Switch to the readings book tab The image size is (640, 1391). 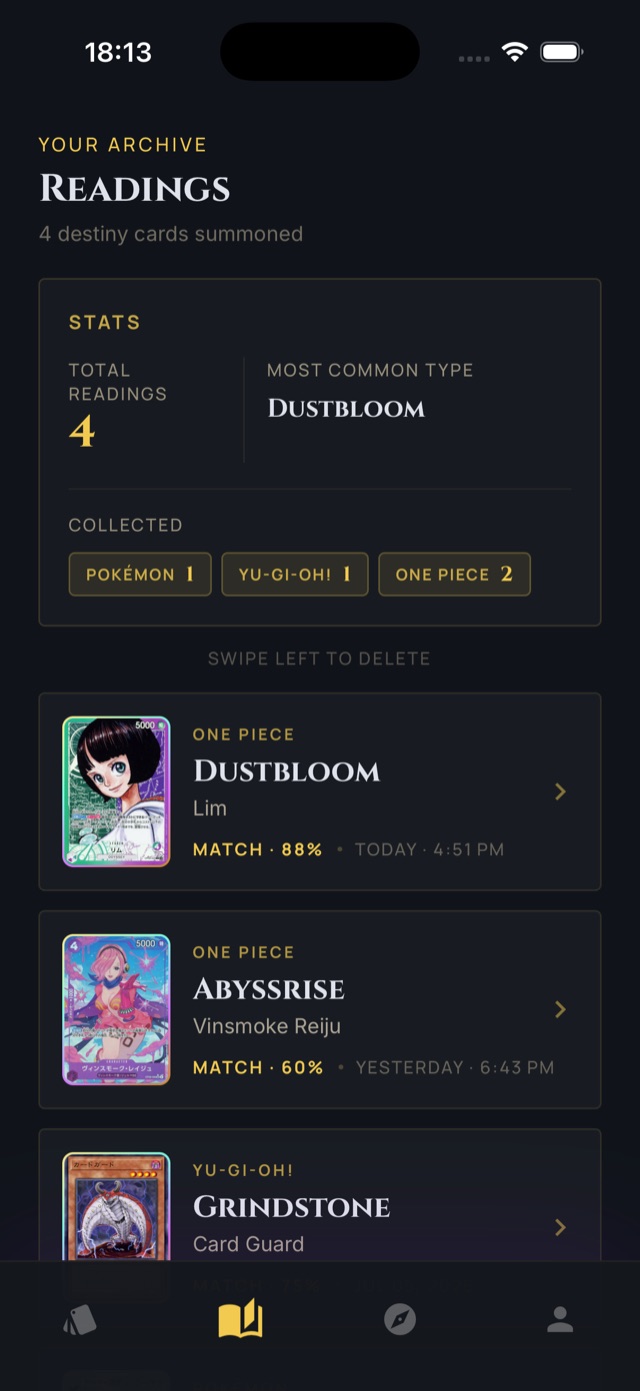[240, 1320]
